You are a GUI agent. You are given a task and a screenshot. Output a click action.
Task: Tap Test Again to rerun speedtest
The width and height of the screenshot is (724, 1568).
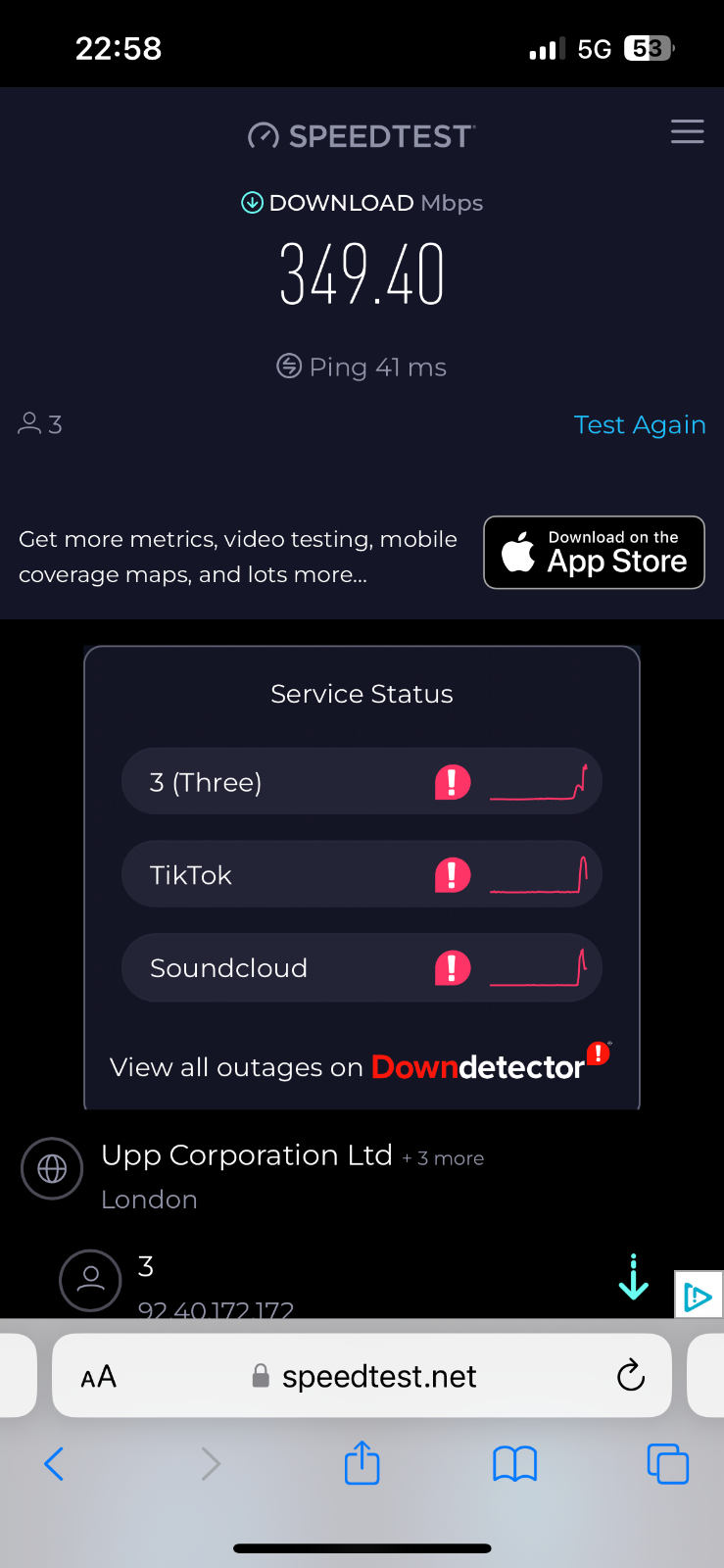click(640, 424)
